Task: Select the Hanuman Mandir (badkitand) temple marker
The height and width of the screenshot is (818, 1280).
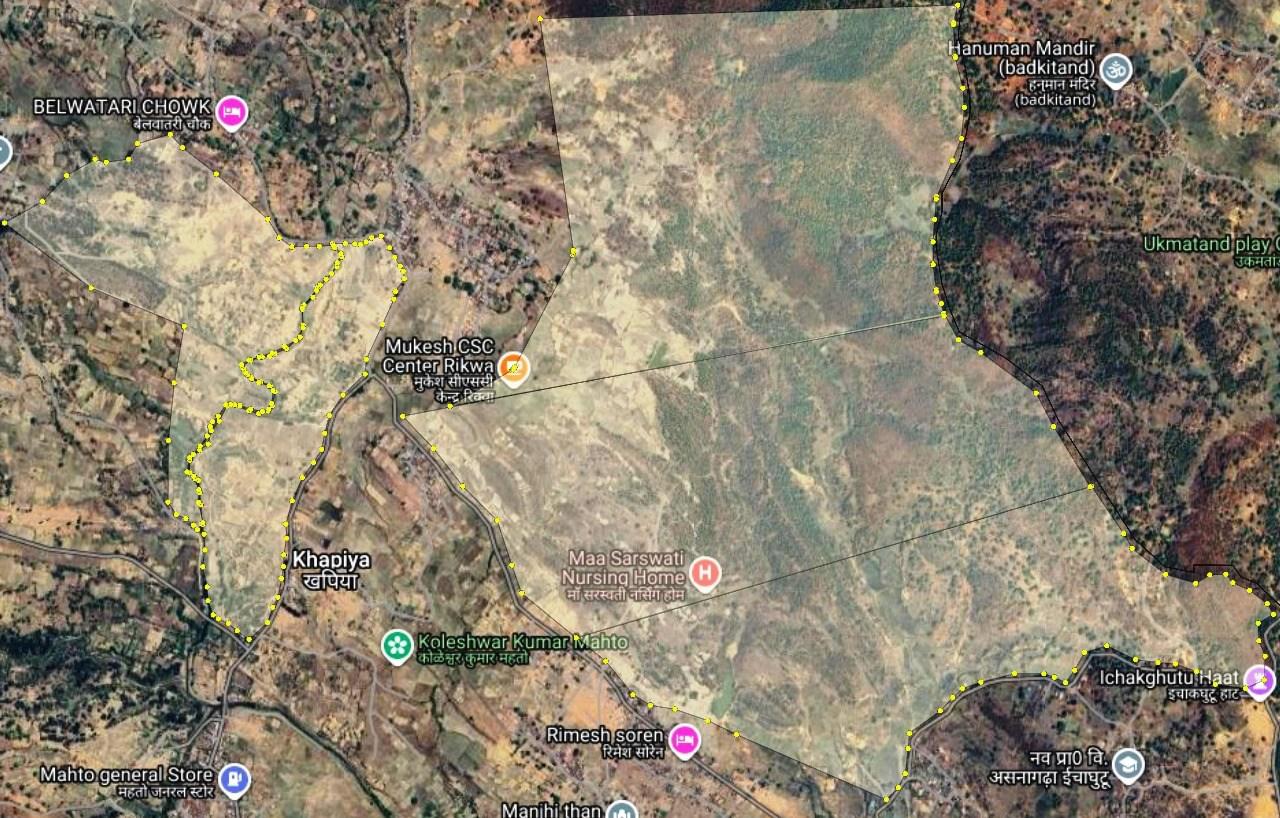Action: (1115, 69)
